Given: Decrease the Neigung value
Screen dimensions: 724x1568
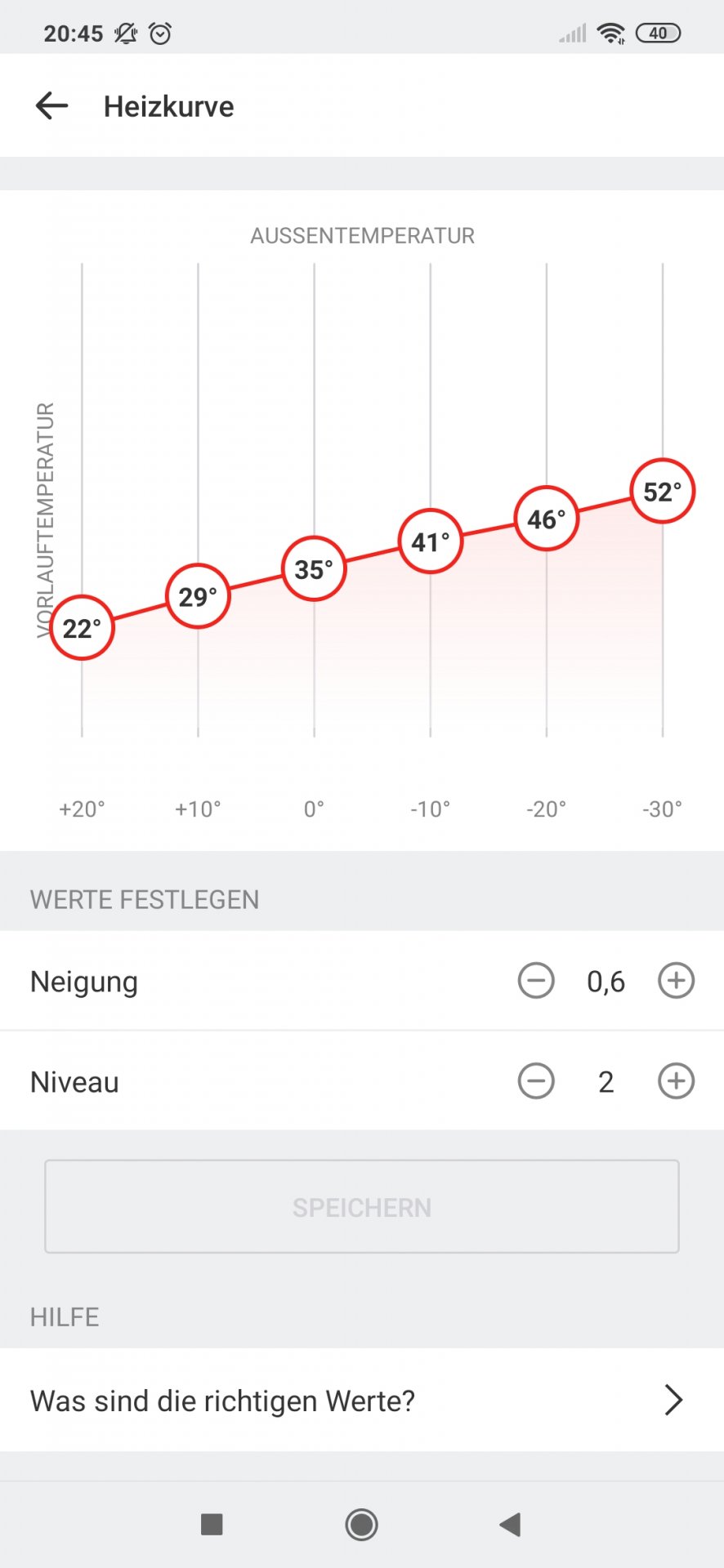Looking at the screenshot, I should tap(536, 980).
